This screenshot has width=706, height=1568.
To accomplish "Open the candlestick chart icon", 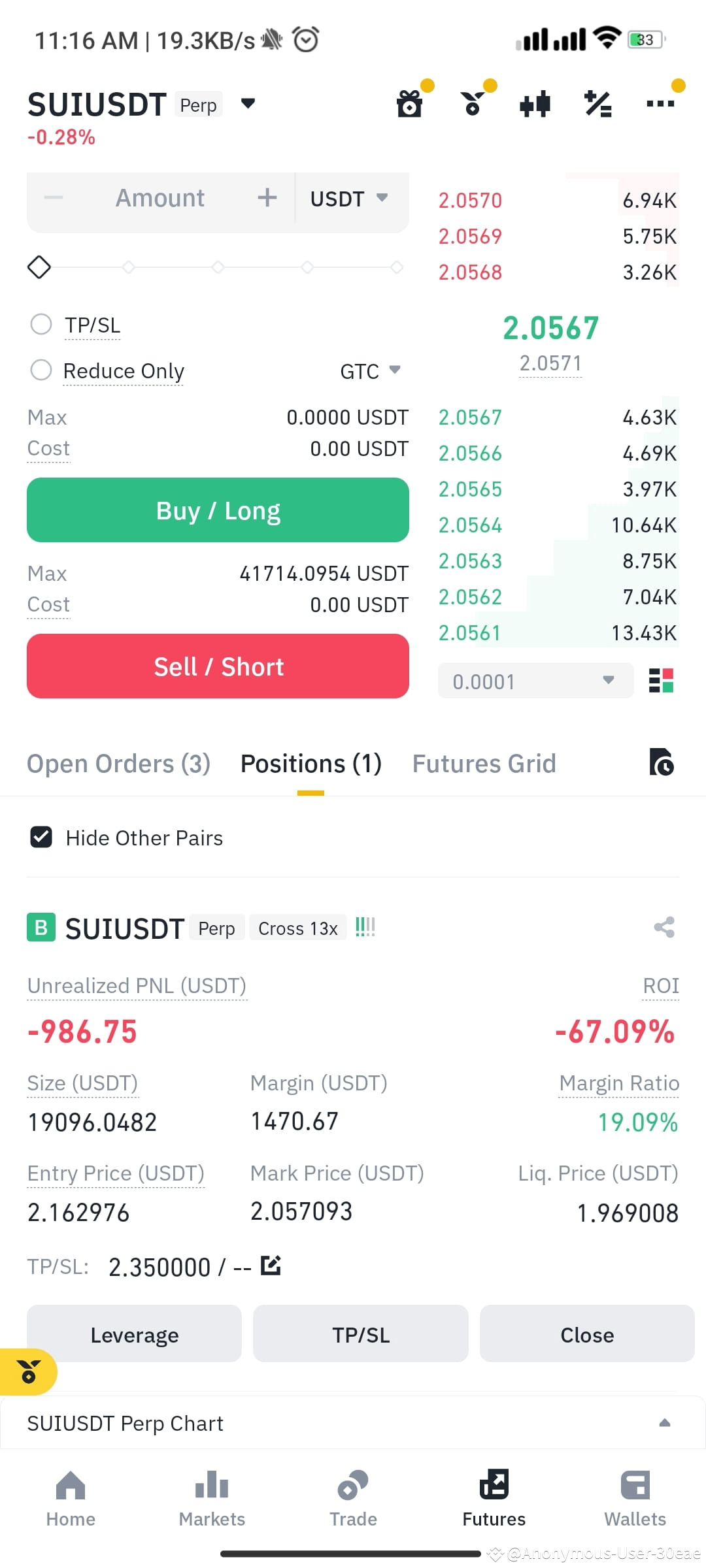I will pyautogui.click(x=535, y=103).
